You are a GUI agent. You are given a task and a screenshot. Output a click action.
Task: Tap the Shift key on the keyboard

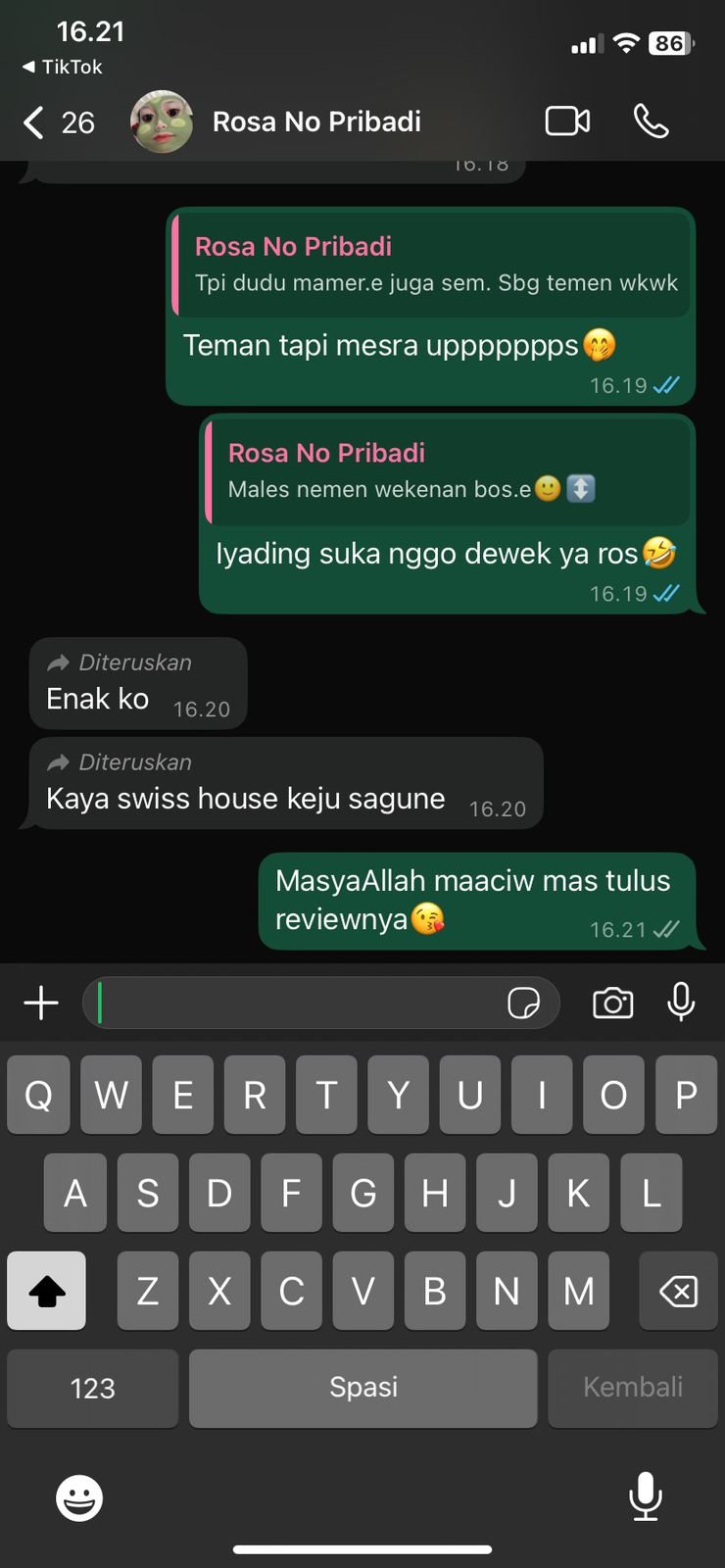(x=46, y=1291)
